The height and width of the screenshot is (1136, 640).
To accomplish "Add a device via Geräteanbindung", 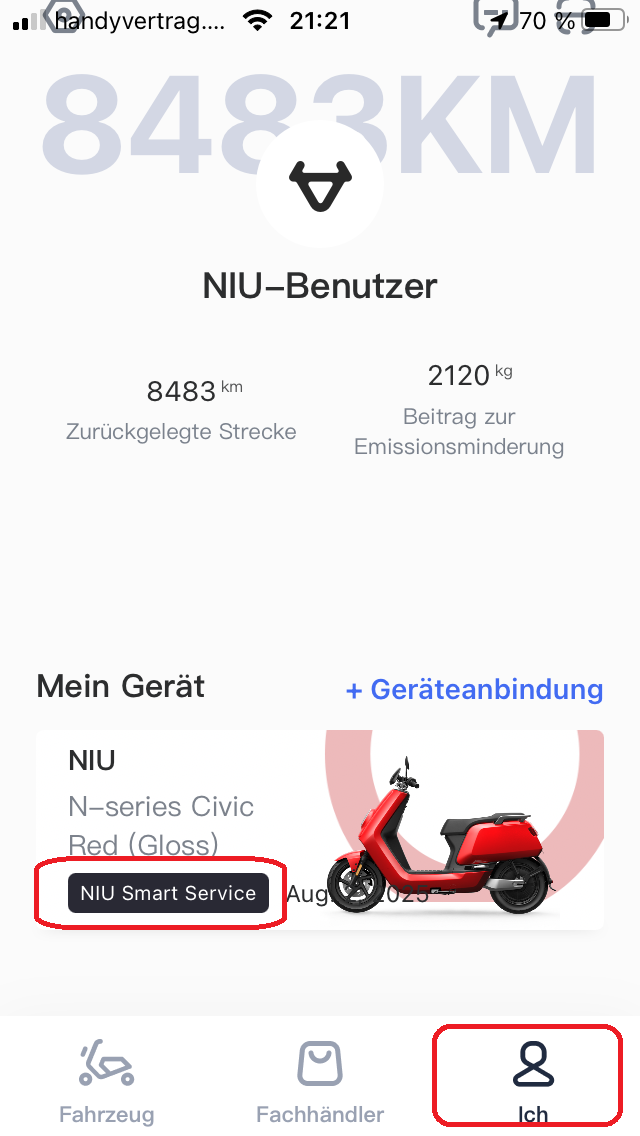I will pyautogui.click(x=474, y=690).
